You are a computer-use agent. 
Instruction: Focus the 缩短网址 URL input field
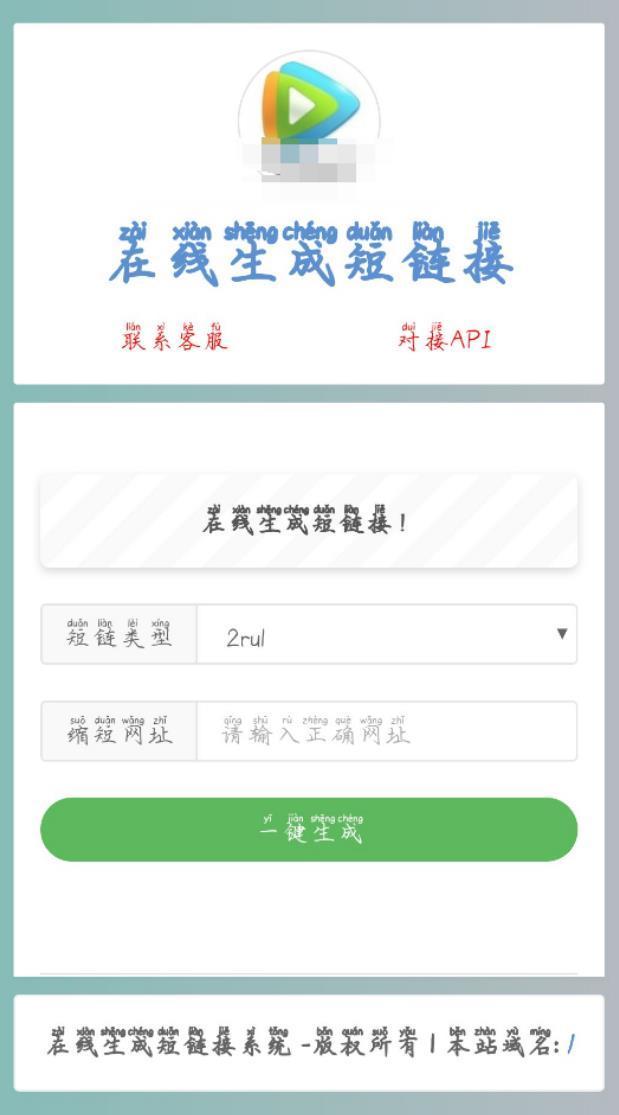point(386,731)
